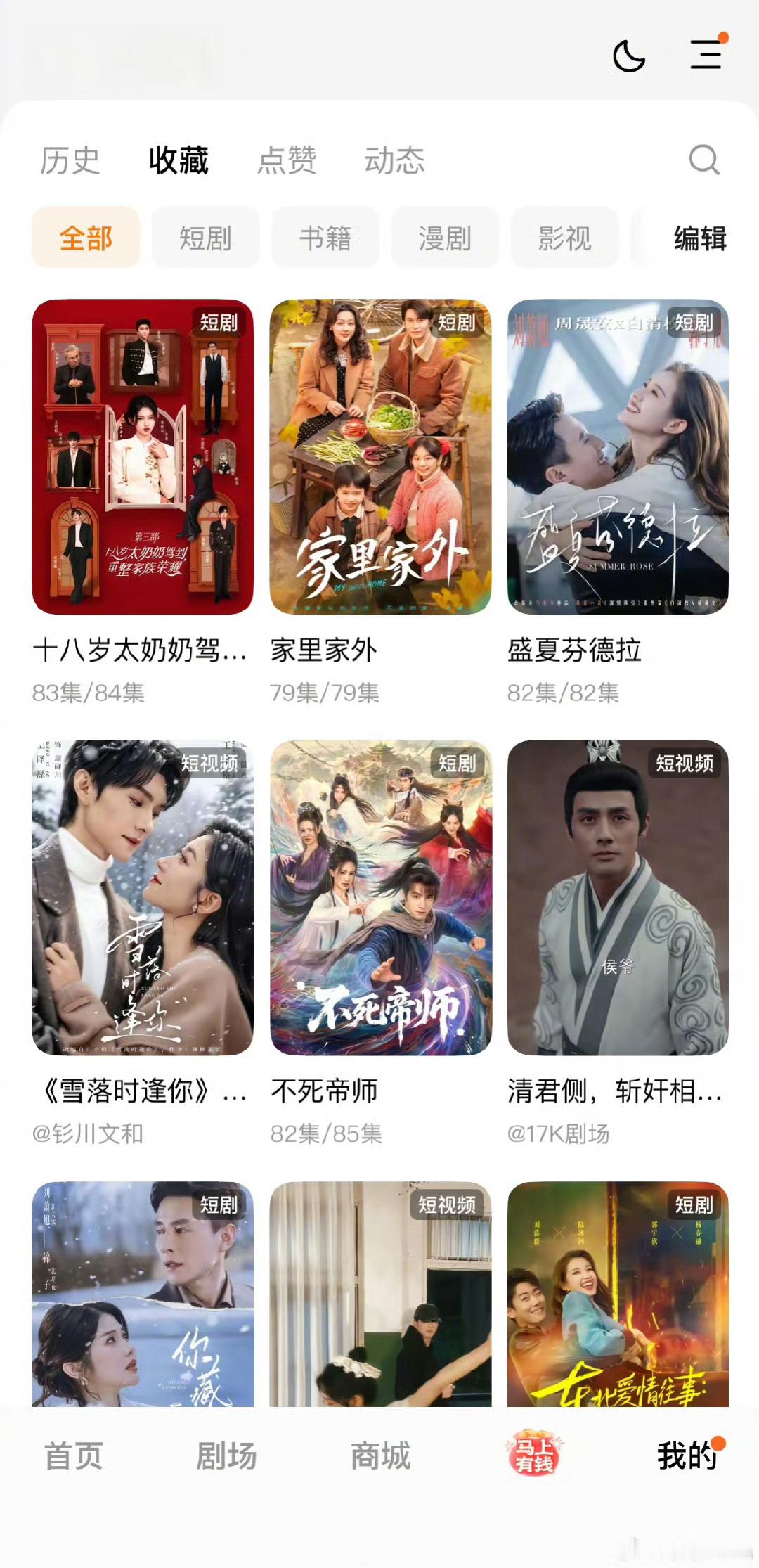
Task: Open the drama 盛夏芬德拉
Action: pos(618,457)
